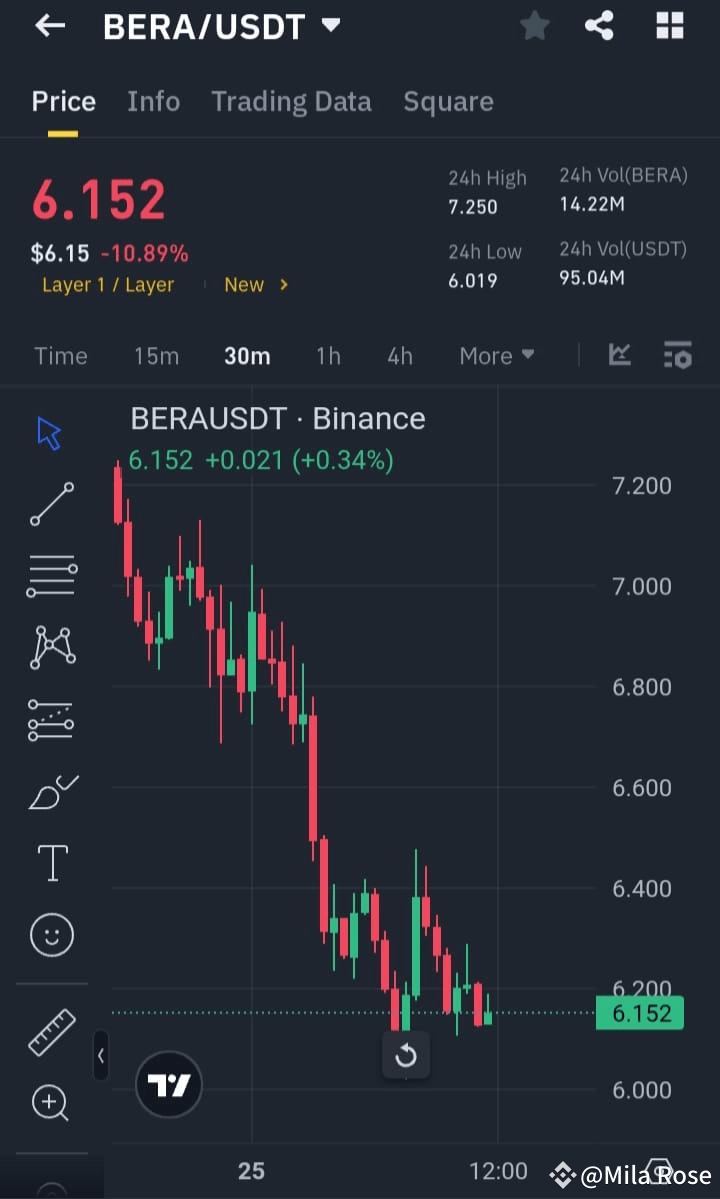Choose the XABCD pattern tool

point(50,646)
